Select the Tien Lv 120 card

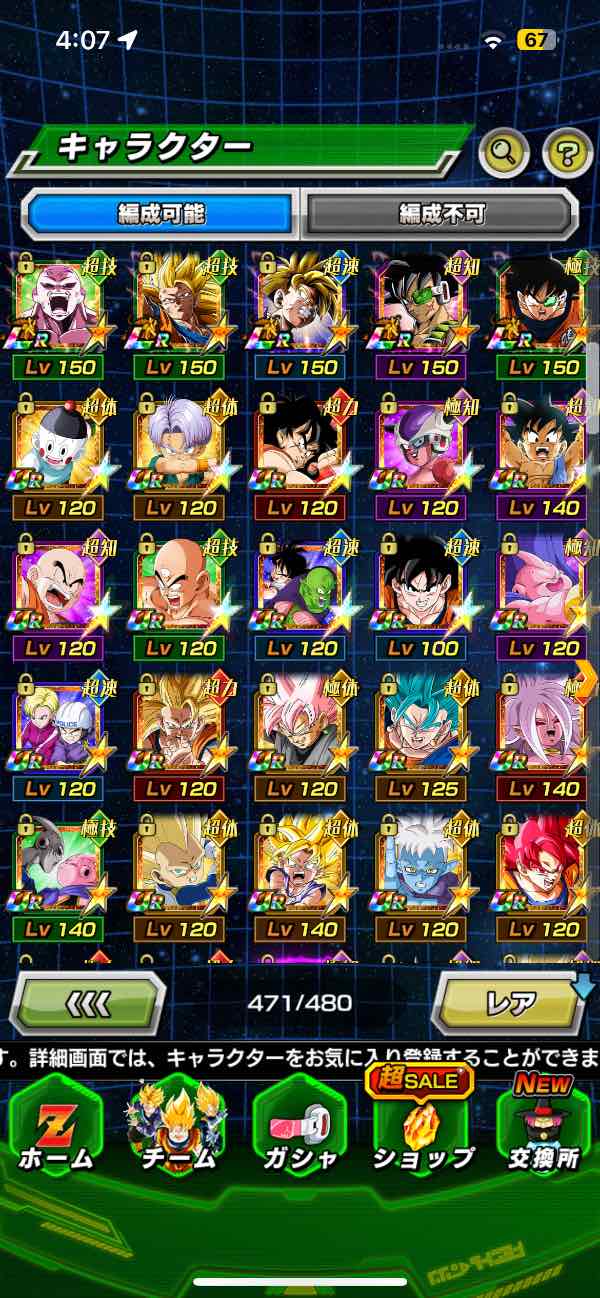tap(180, 588)
